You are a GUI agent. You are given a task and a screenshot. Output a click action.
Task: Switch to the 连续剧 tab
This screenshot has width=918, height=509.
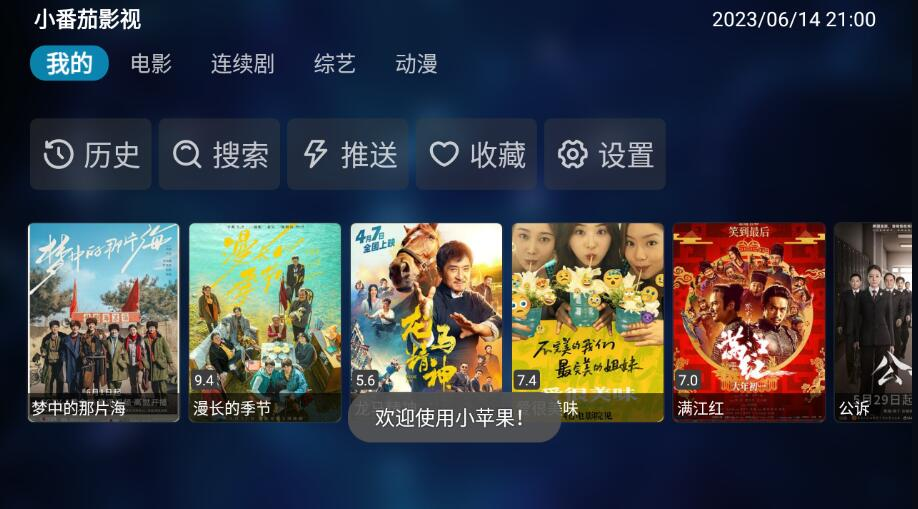[x=242, y=64]
